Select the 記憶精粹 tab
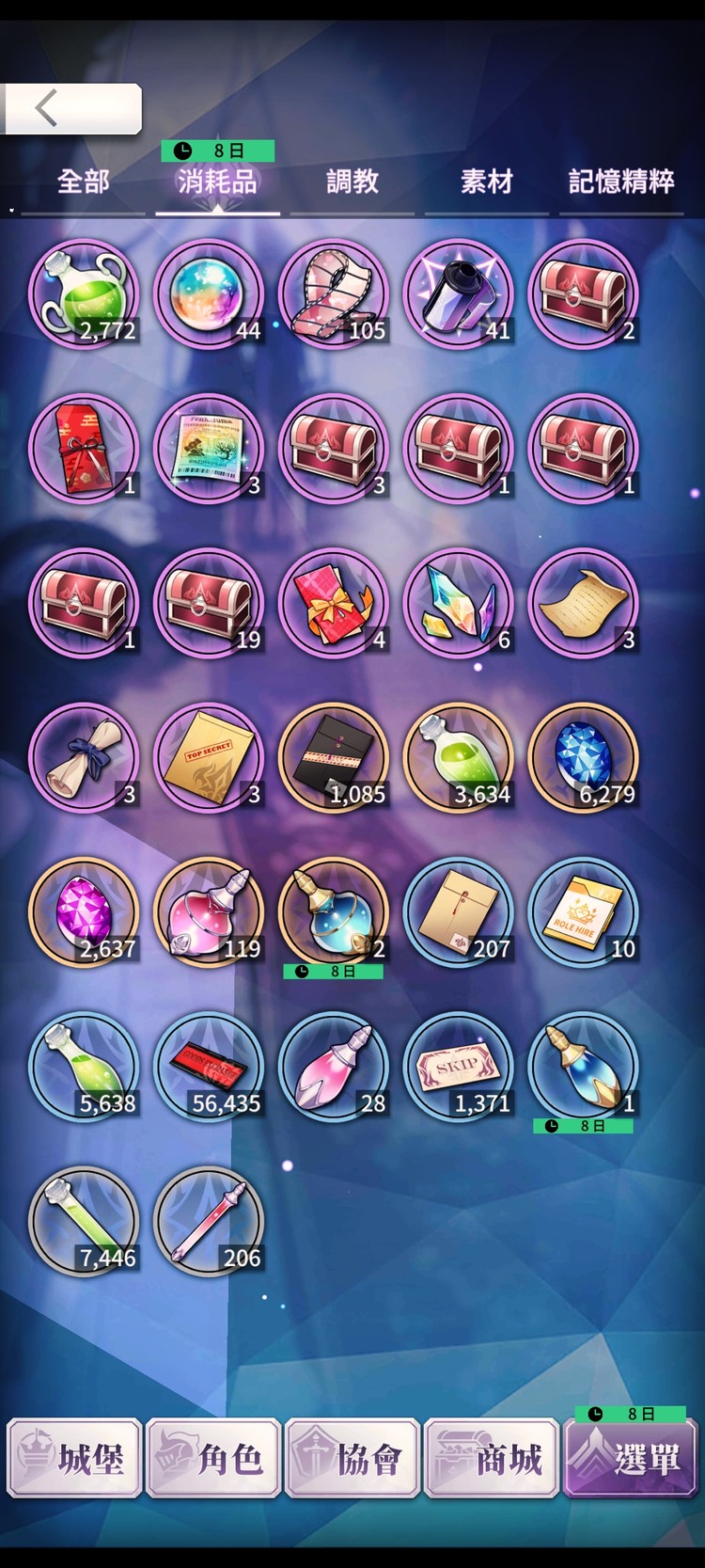The image size is (705, 1568). [x=620, y=182]
